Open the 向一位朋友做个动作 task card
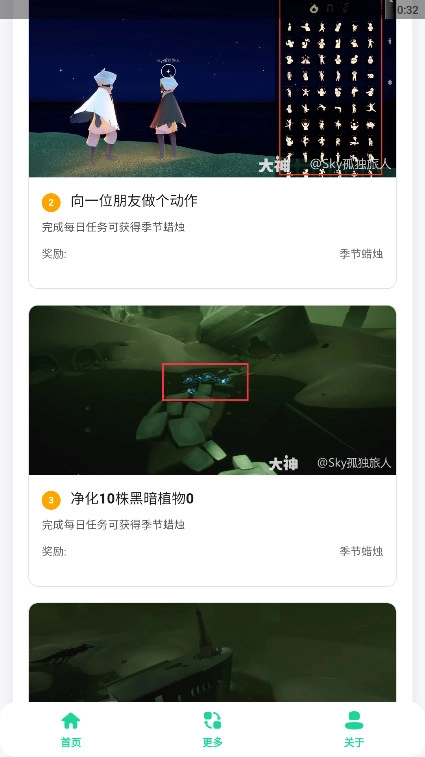 212,144
